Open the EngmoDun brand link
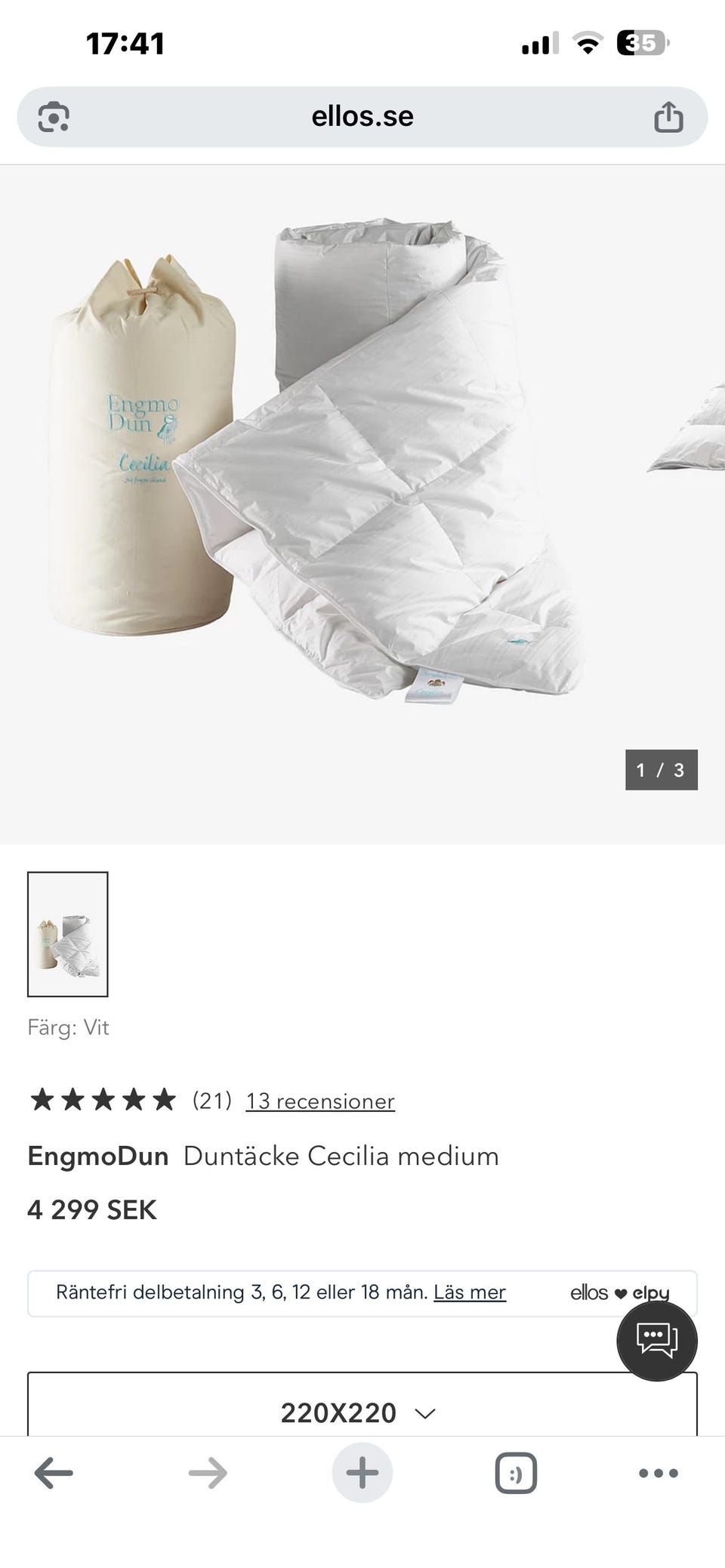 coord(98,1157)
